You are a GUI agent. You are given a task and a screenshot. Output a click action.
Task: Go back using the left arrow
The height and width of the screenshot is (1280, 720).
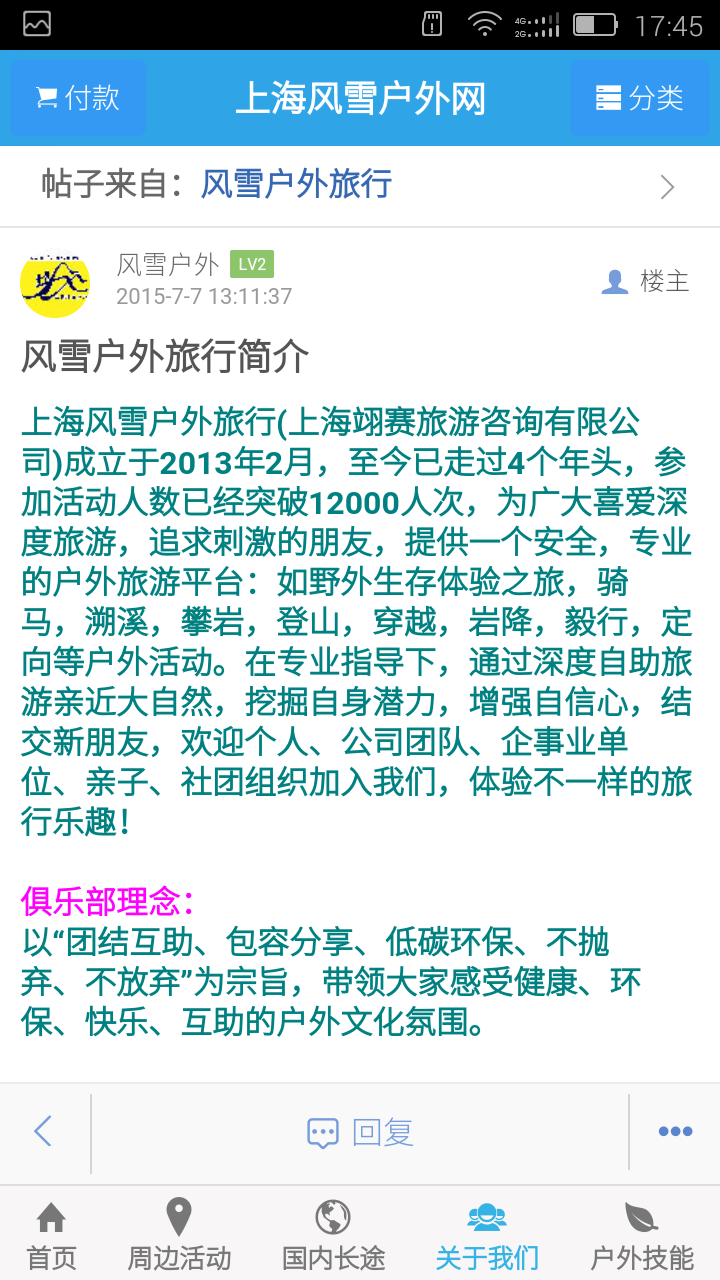coord(43,1132)
